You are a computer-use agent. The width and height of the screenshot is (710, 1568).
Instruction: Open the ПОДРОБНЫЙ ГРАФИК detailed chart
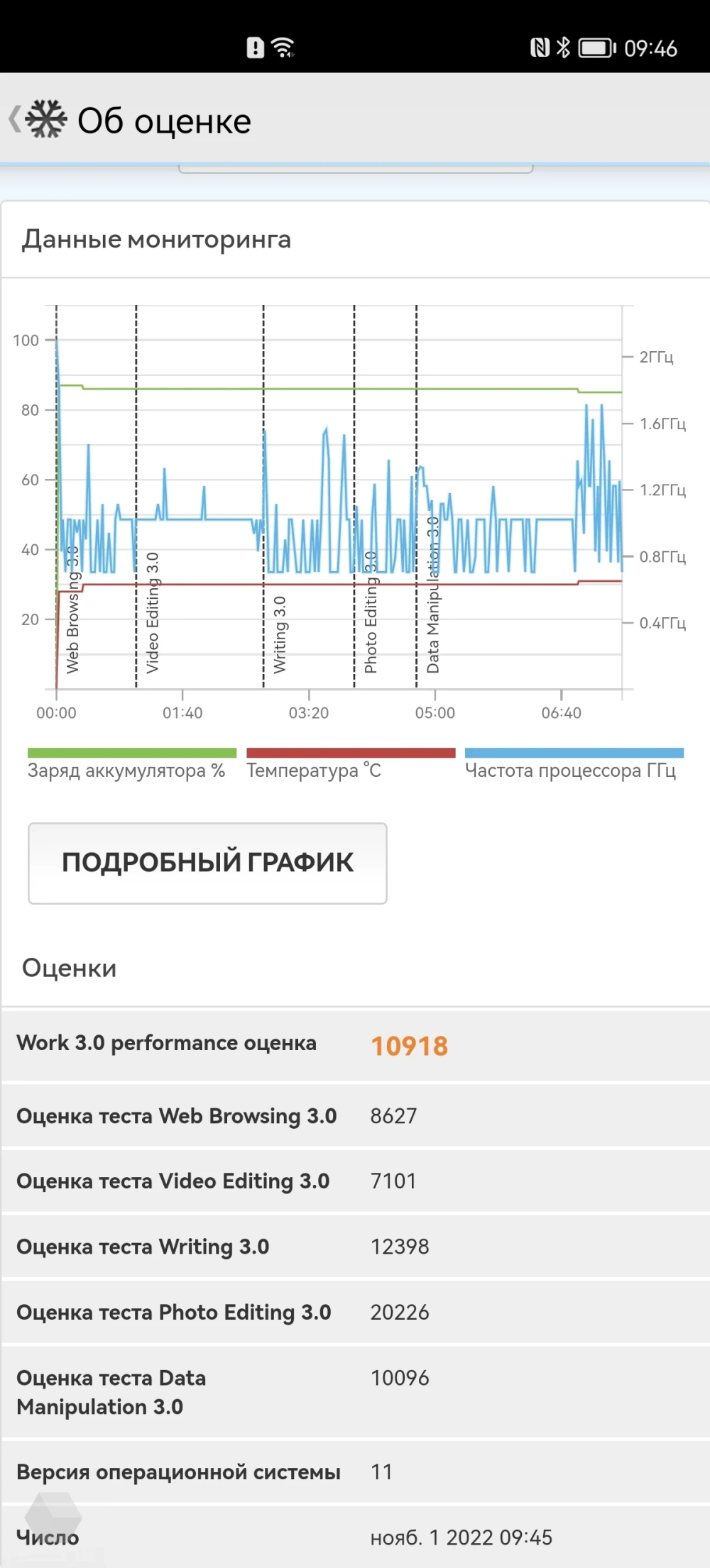pos(207,863)
